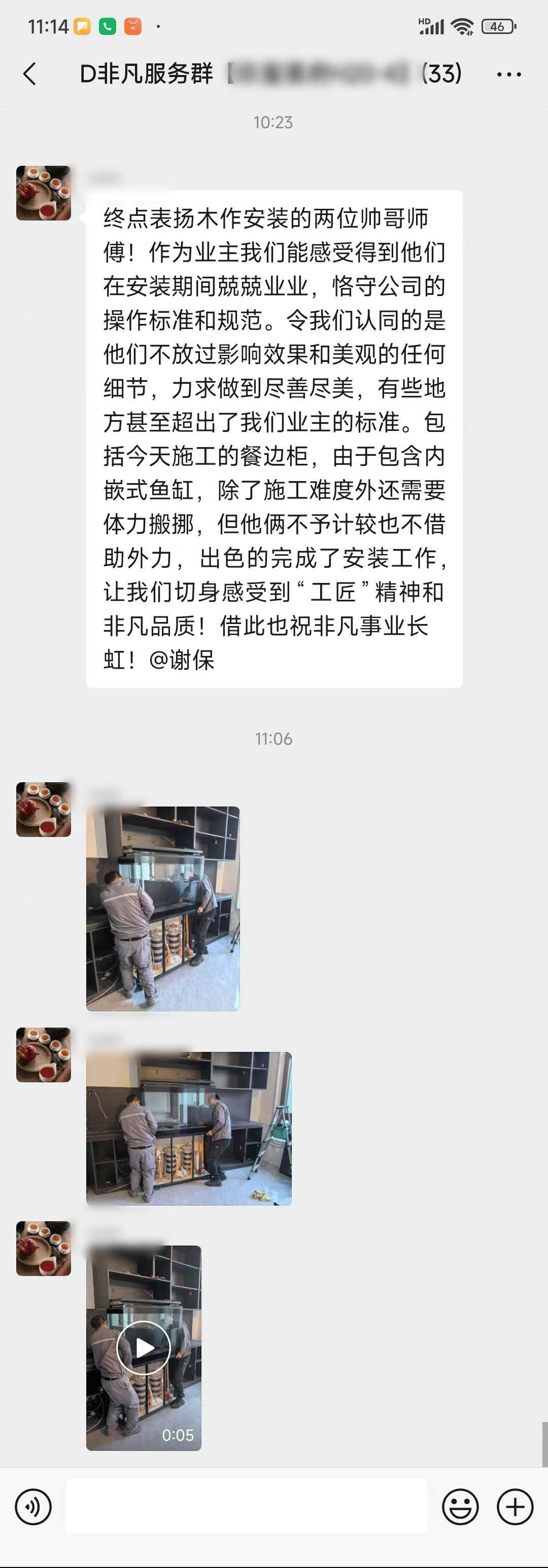This screenshot has height=1568, width=548.
Task: Open sender's avatar beside the long praise message
Action: (x=43, y=193)
